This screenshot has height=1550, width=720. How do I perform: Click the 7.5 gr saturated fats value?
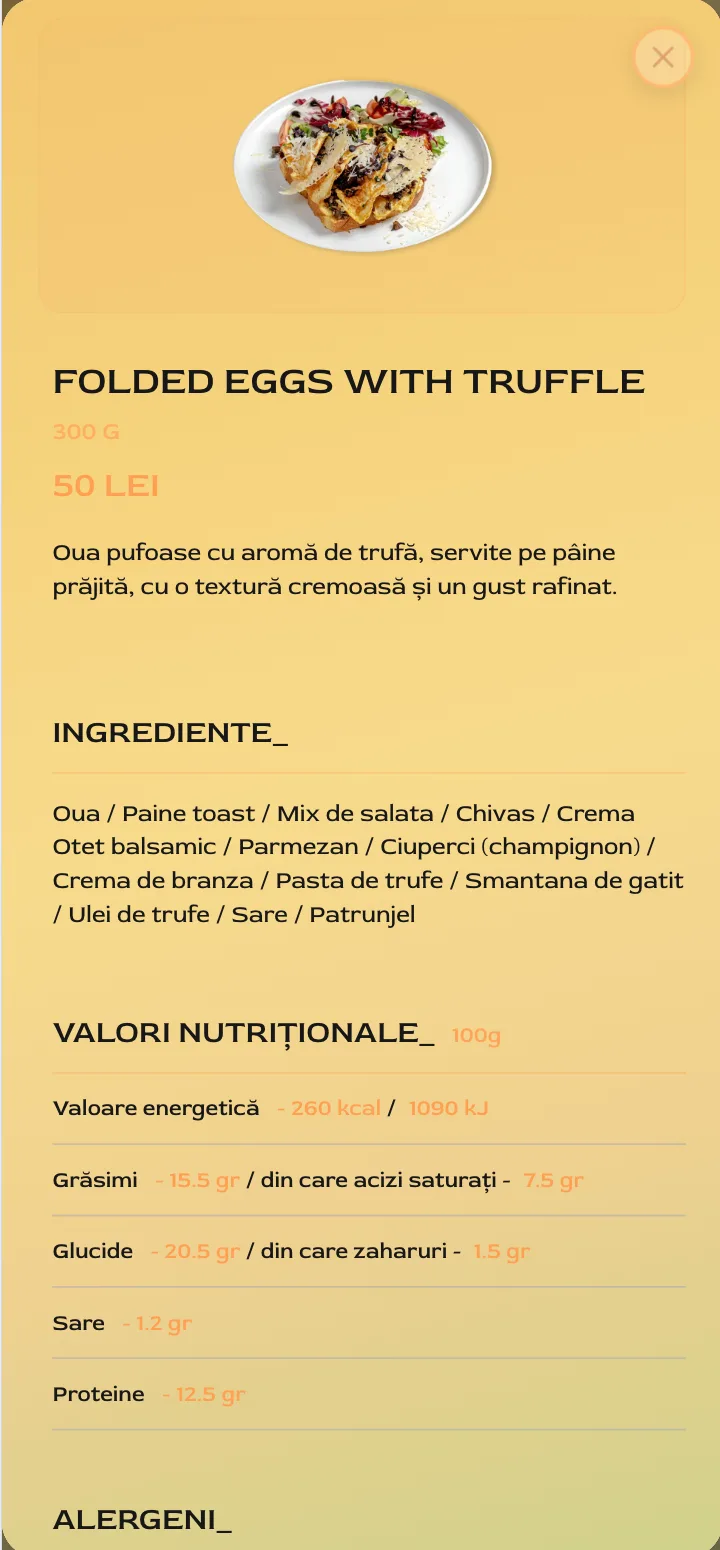552,1180
